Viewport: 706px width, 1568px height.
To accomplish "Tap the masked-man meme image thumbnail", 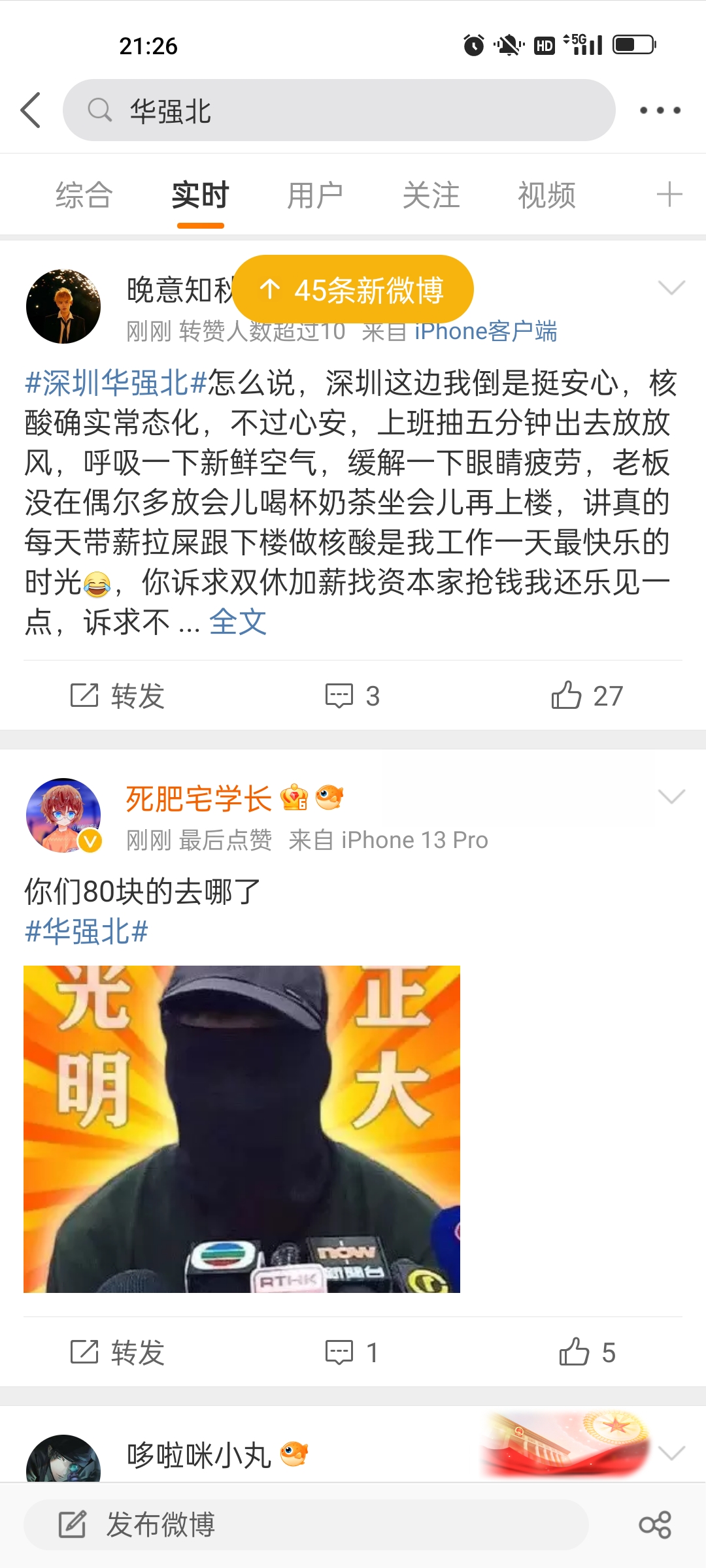I will tap(242, 1129).
